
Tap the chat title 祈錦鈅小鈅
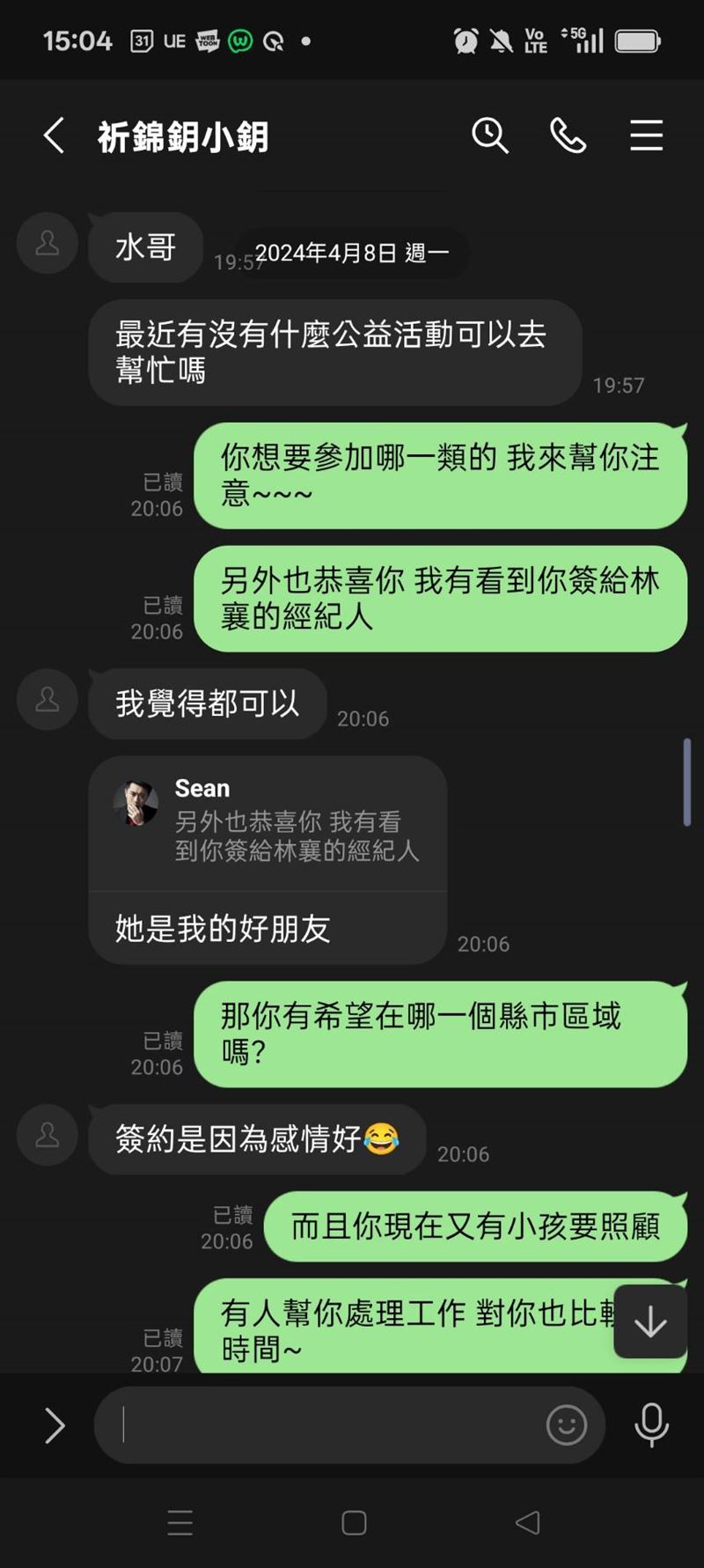[x=182, y=136]
